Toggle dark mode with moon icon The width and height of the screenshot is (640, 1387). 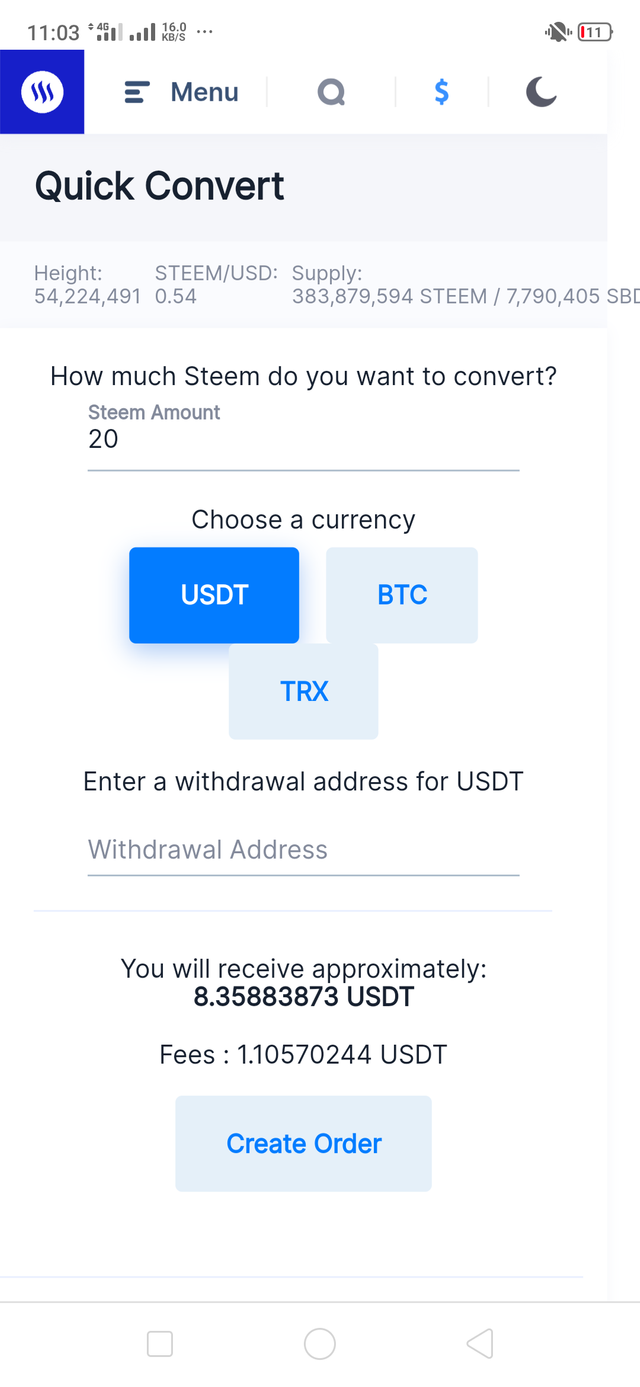(x=541, y=93)
